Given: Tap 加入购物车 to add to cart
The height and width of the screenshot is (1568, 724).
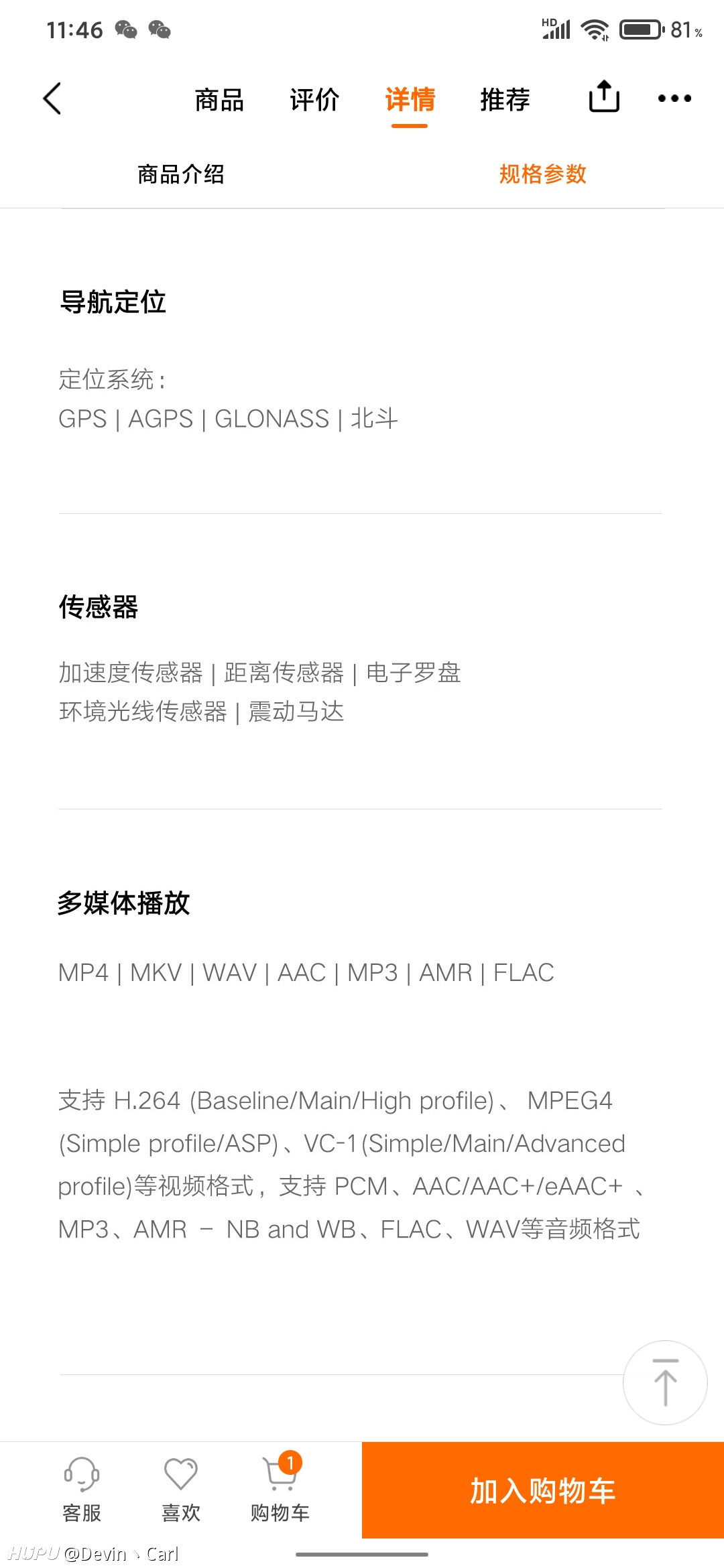Looking at the screenshot, I should tap(543, 1490).
